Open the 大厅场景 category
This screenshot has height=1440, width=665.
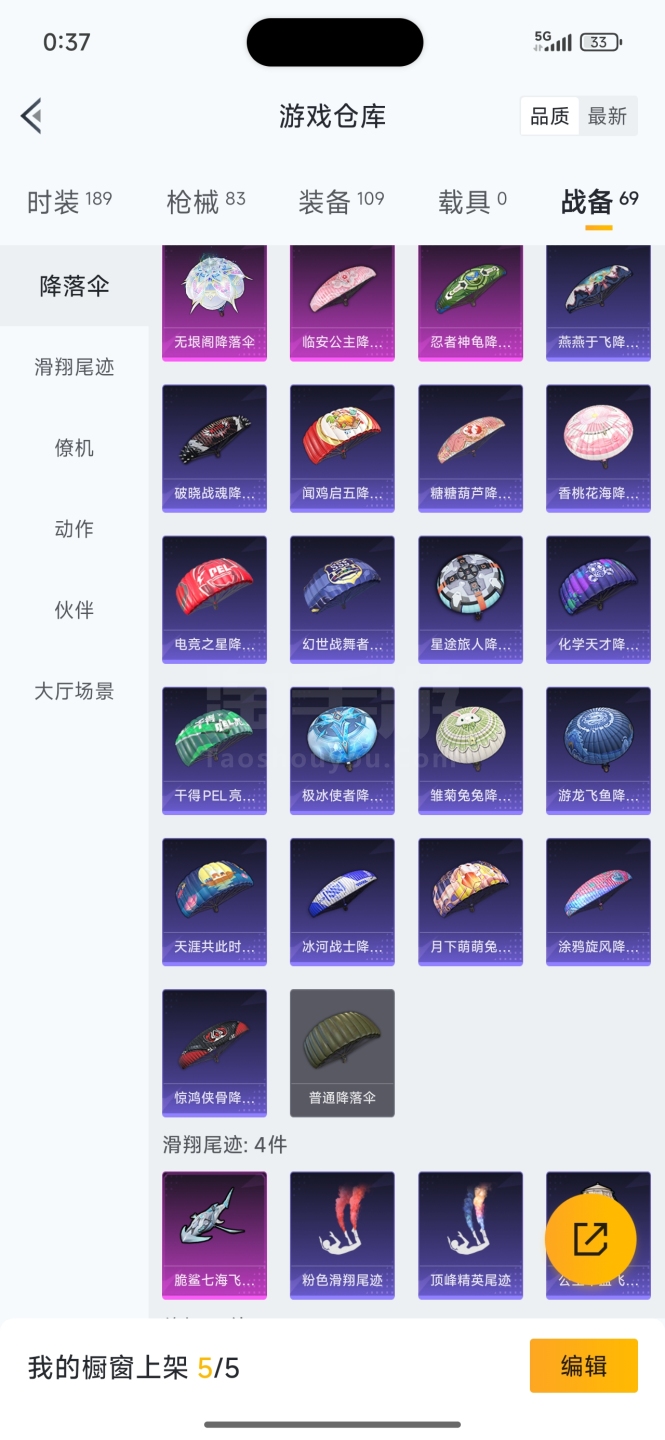74,691
